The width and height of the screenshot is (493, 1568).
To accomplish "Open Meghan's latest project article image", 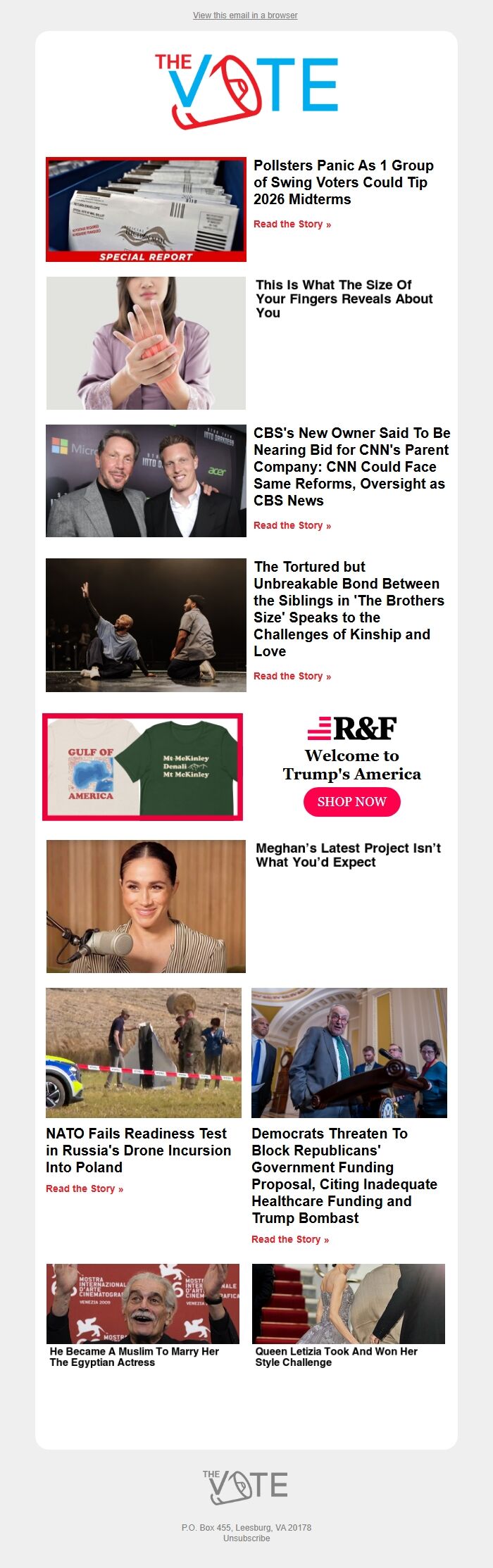I will pos(146,906).
